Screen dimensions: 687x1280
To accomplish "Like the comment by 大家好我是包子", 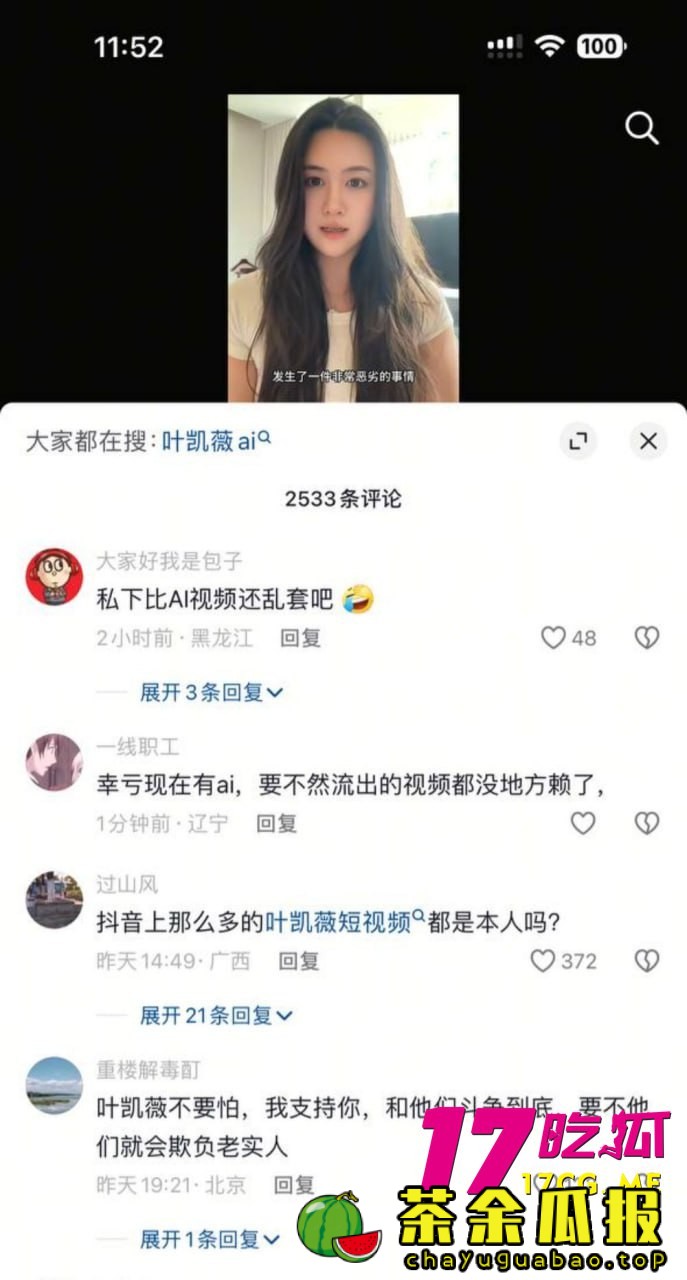I will [554, 637].
